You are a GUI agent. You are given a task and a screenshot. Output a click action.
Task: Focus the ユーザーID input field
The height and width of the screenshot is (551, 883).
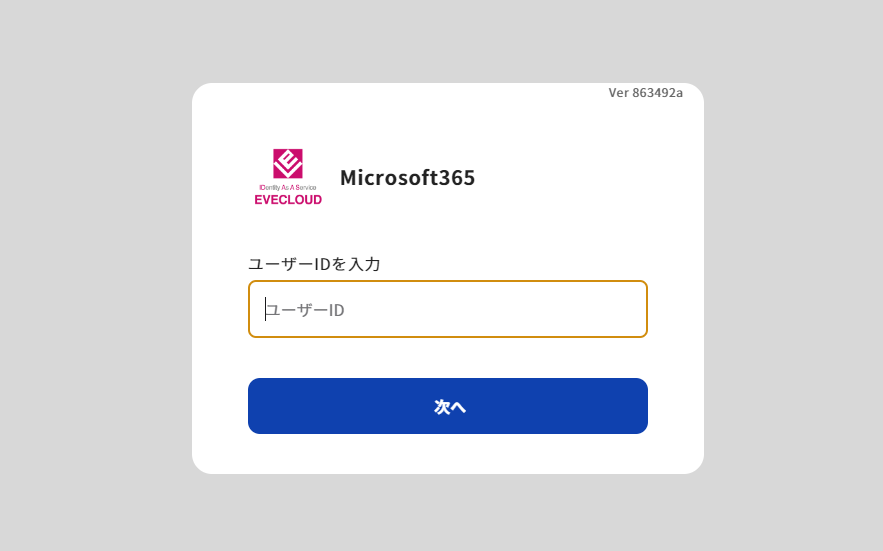[x=447, y=309]
